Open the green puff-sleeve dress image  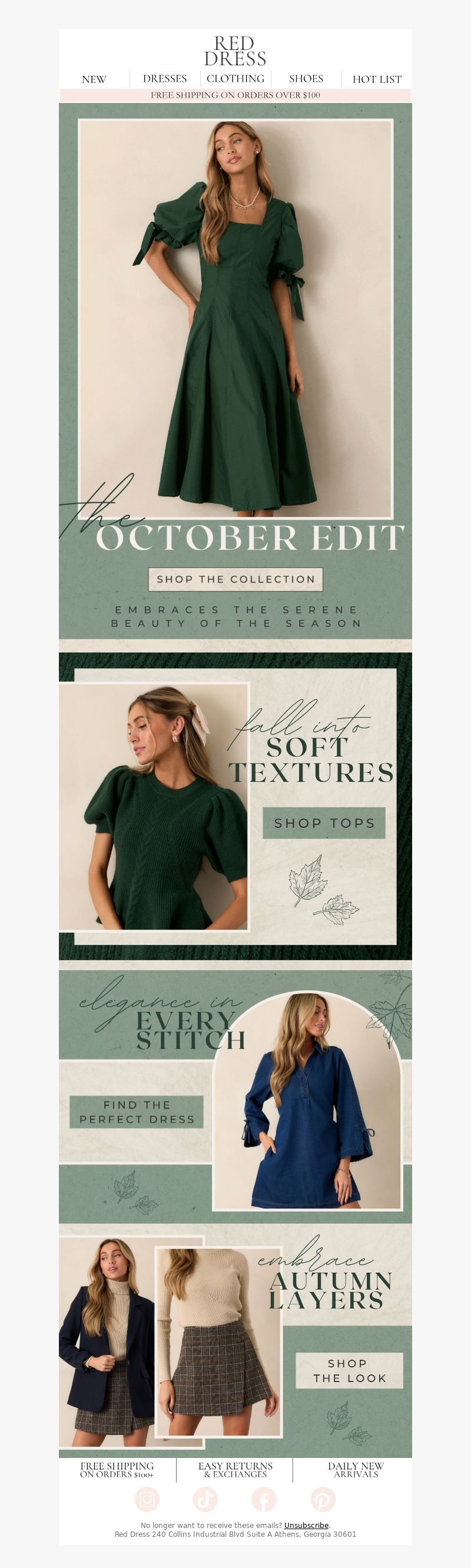tap(235, 317)
